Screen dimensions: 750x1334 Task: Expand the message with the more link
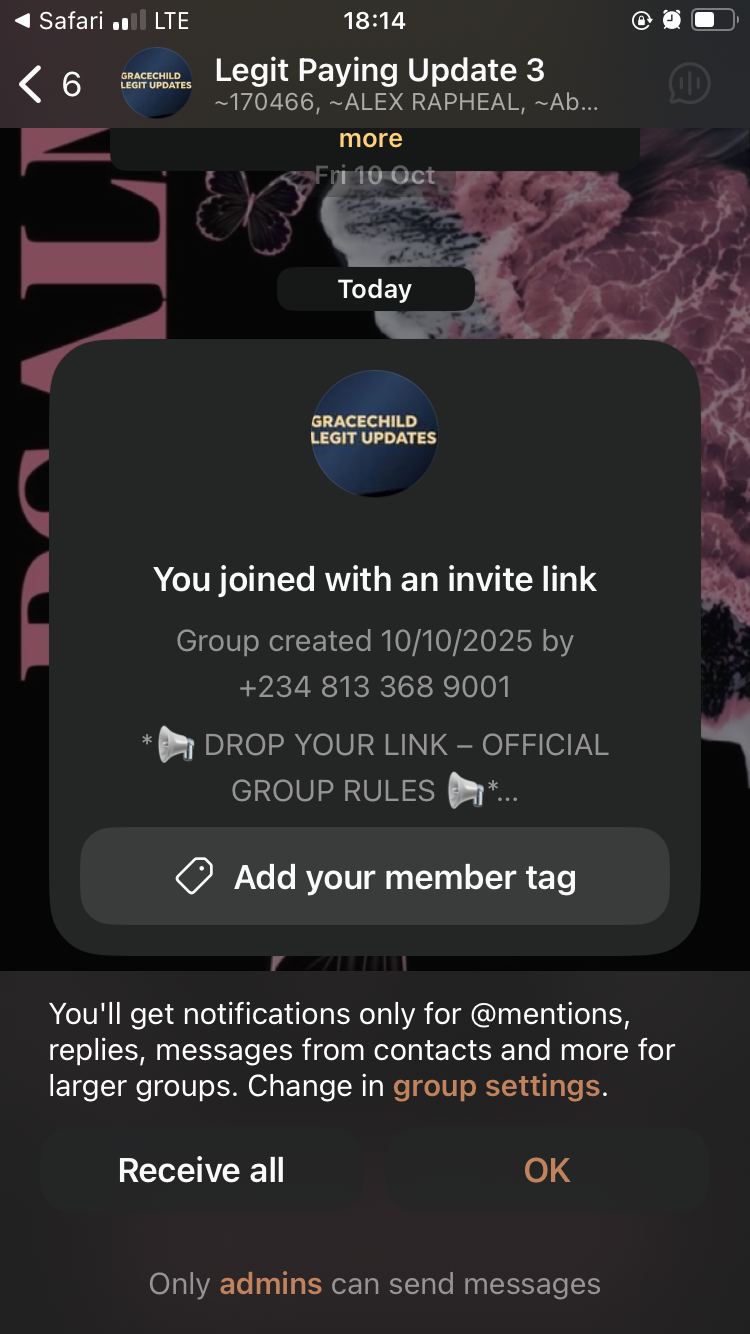(x=371, y=139)
